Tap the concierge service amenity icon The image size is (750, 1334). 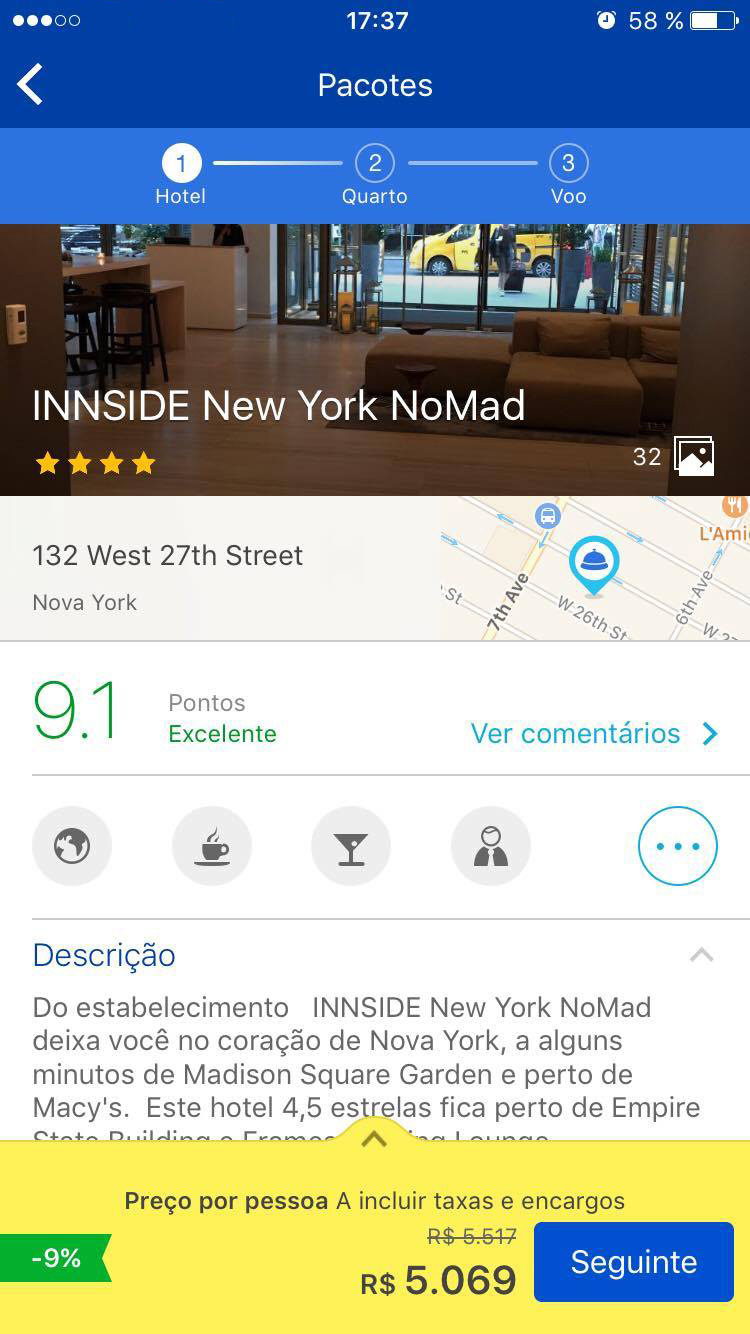[x=491, y=845]
